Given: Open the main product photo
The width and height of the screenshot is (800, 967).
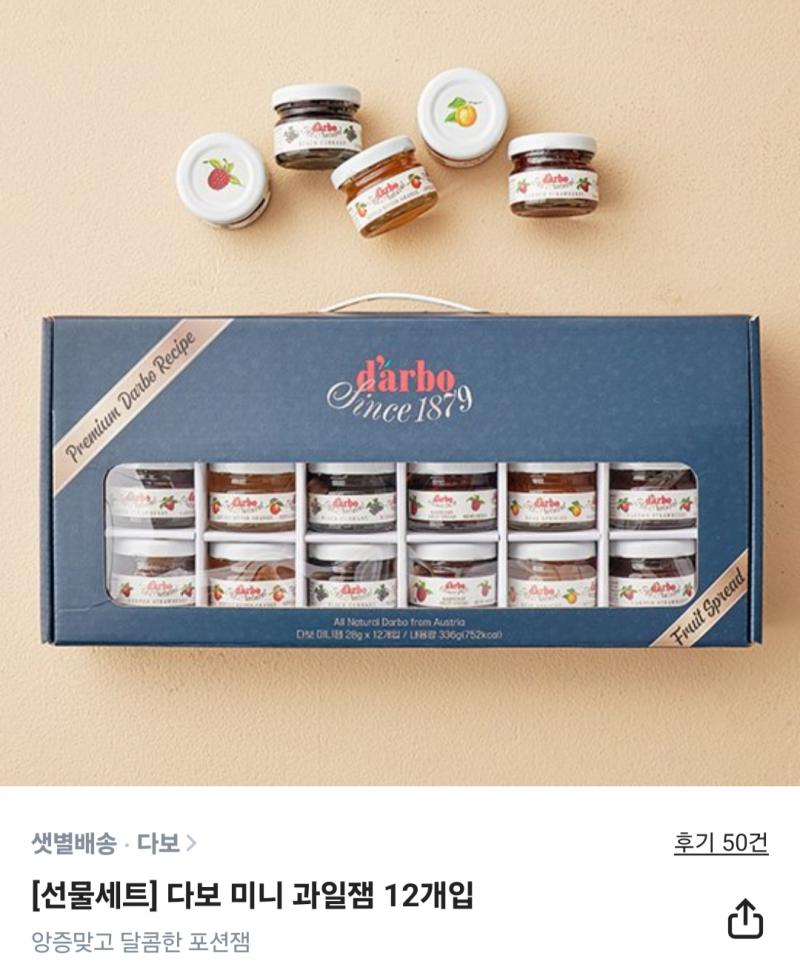Looking at the screenshot, I should pos(400,400).
